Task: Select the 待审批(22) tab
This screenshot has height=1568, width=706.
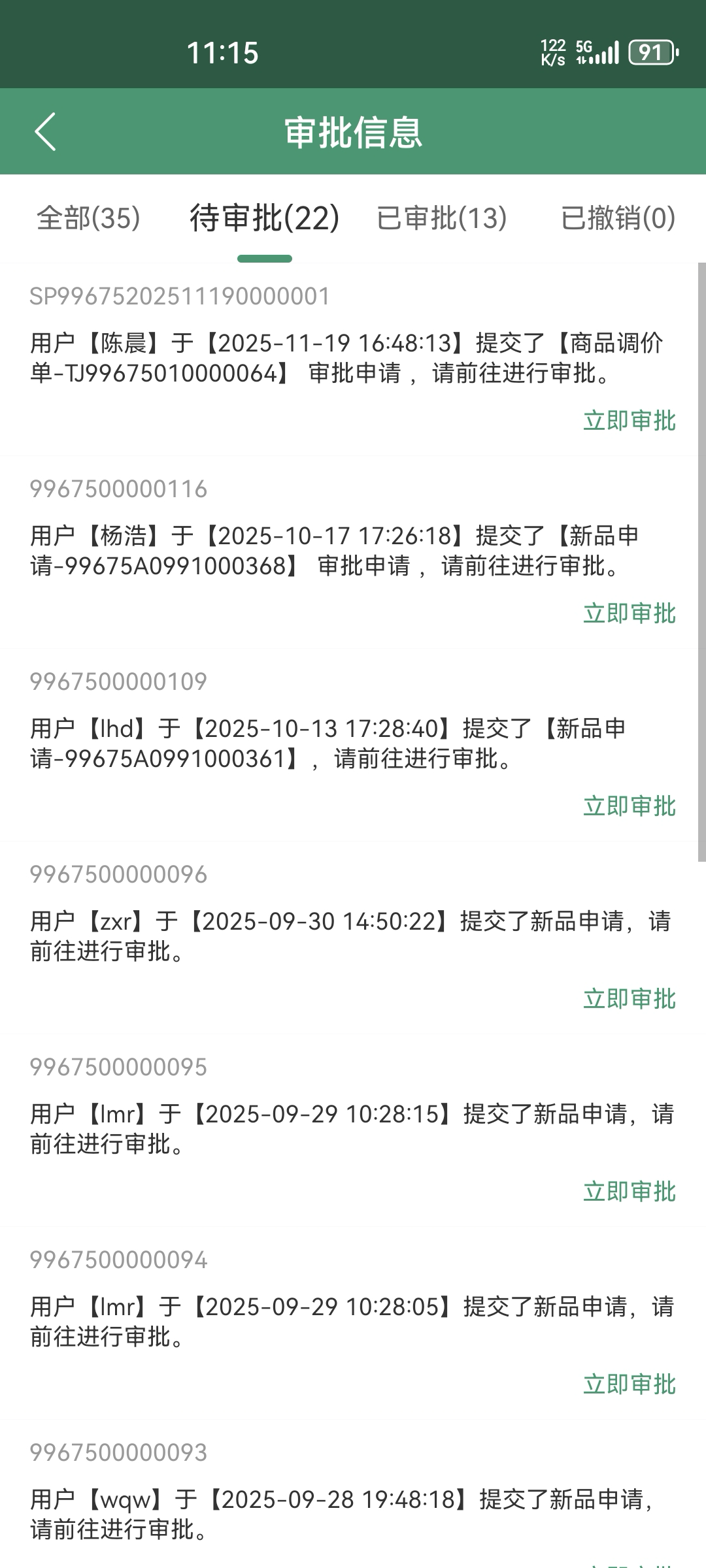Action: [265, 218]
